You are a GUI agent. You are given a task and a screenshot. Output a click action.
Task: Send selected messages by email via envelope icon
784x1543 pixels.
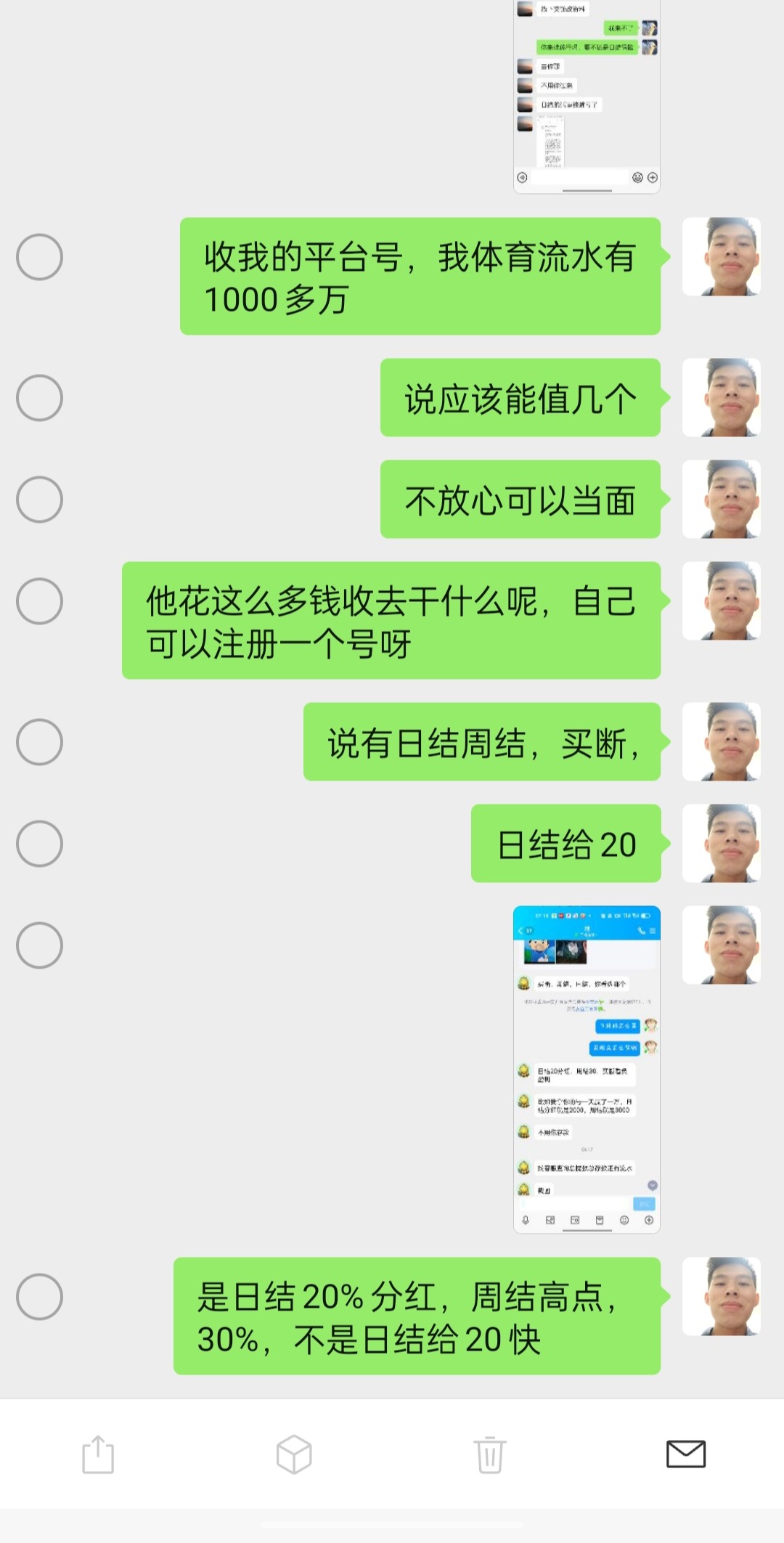tap(686, 1454)
